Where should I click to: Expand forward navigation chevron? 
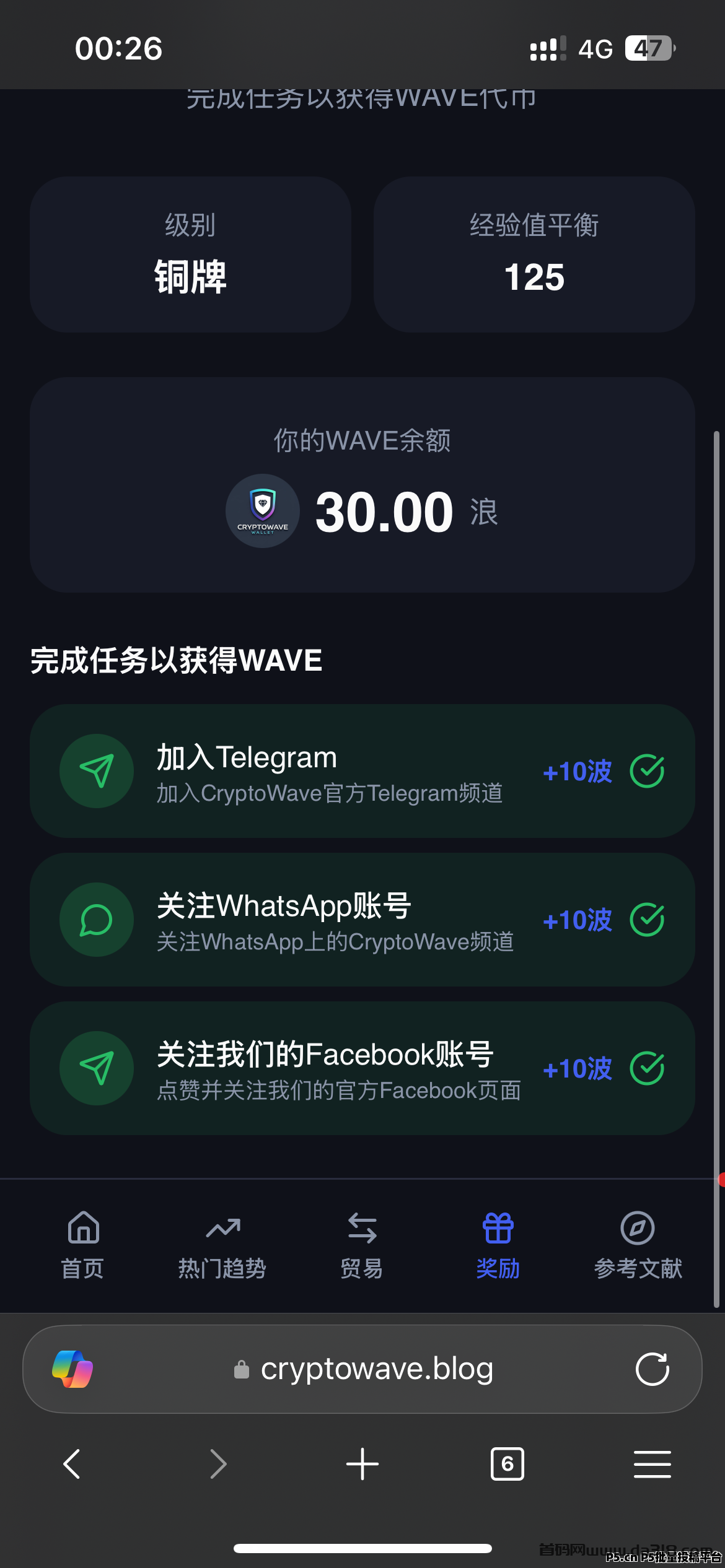pos(217,1465)
